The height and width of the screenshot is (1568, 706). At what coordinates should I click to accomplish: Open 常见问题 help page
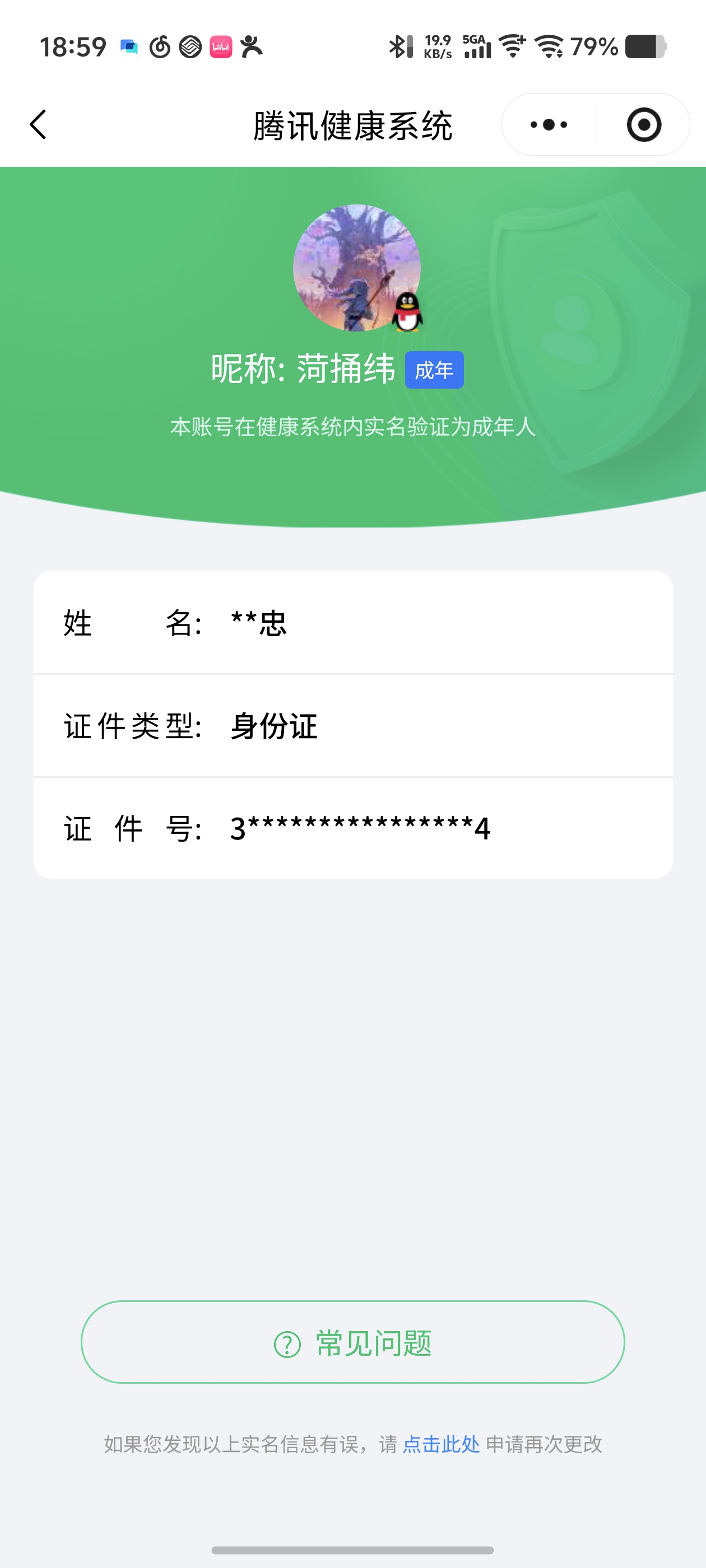click(352, 1342)
